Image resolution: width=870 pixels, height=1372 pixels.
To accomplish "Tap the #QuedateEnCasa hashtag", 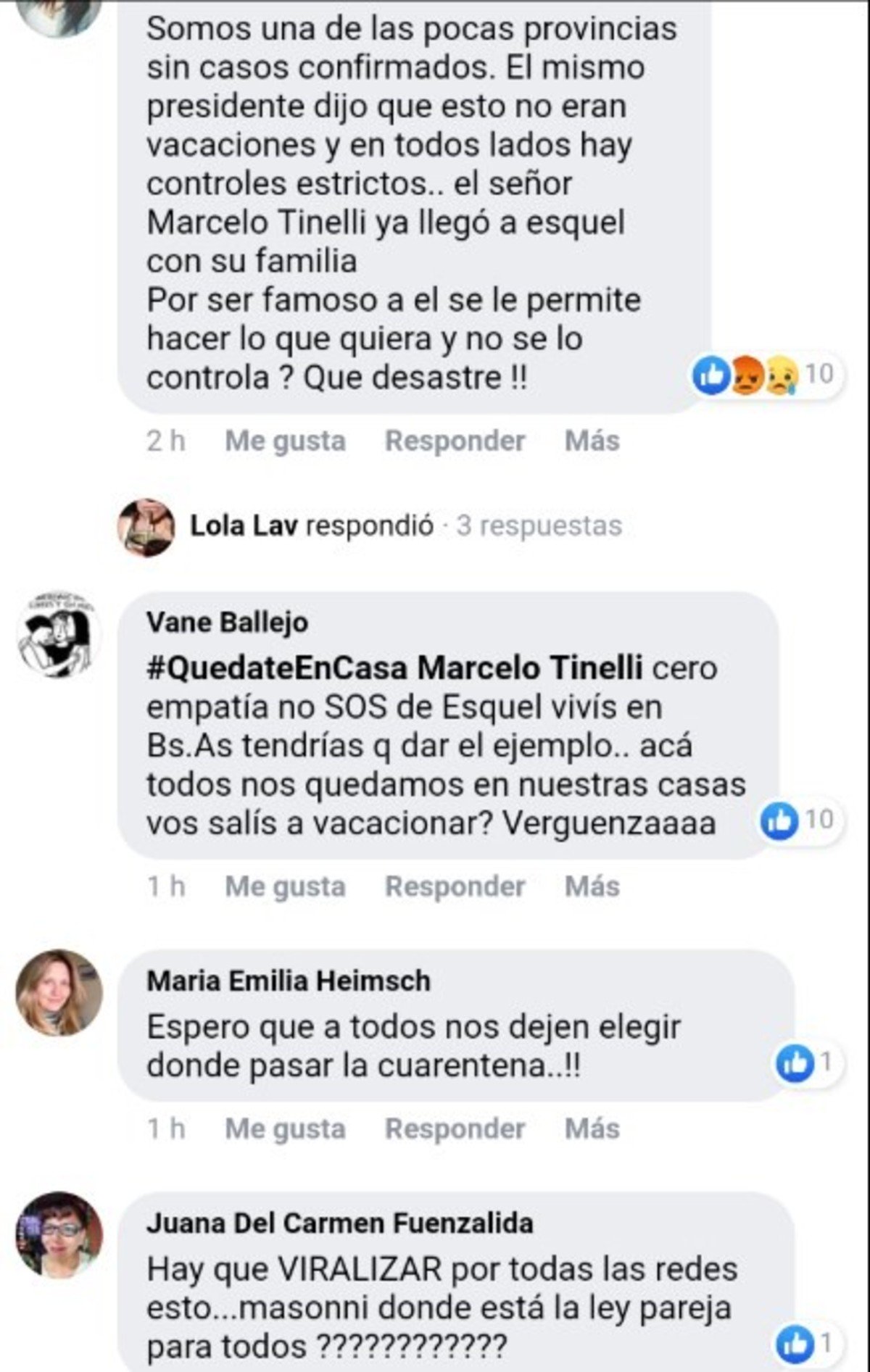I will 276,668.
